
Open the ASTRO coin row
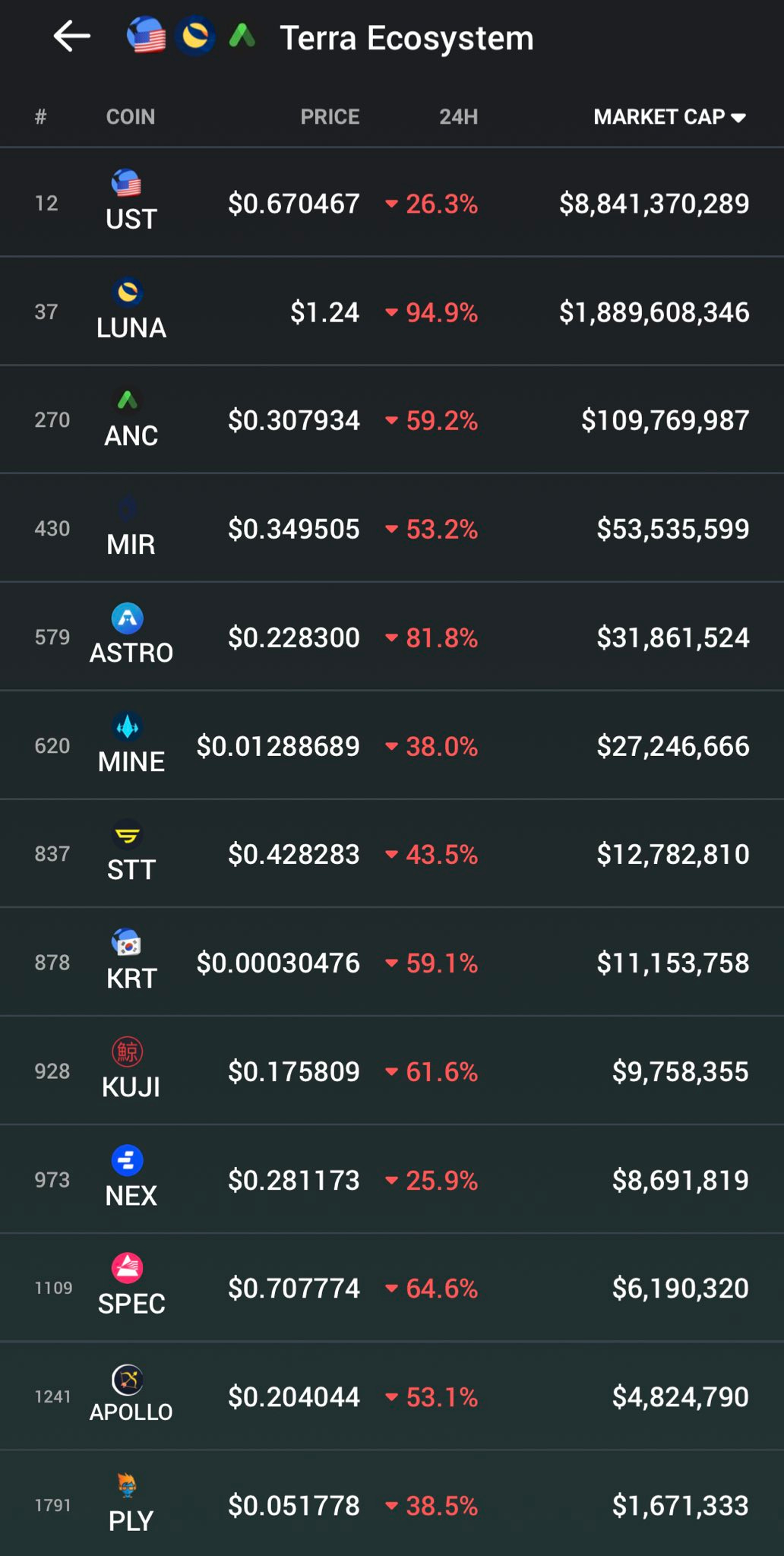point(392,637)
